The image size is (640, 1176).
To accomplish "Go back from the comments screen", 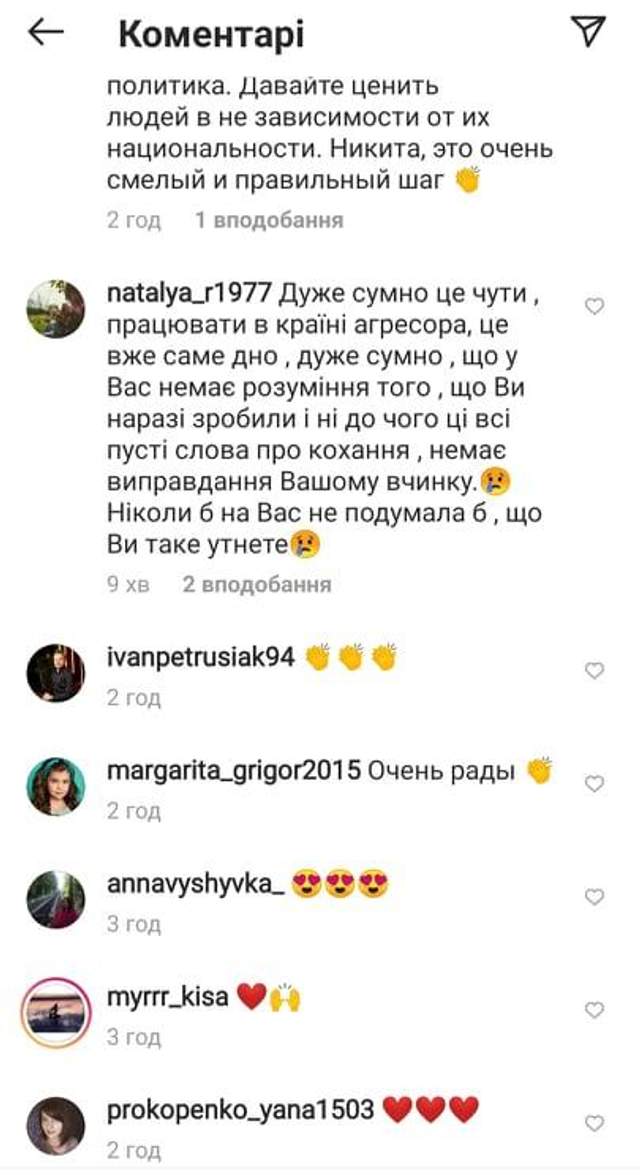I will 45,33.
